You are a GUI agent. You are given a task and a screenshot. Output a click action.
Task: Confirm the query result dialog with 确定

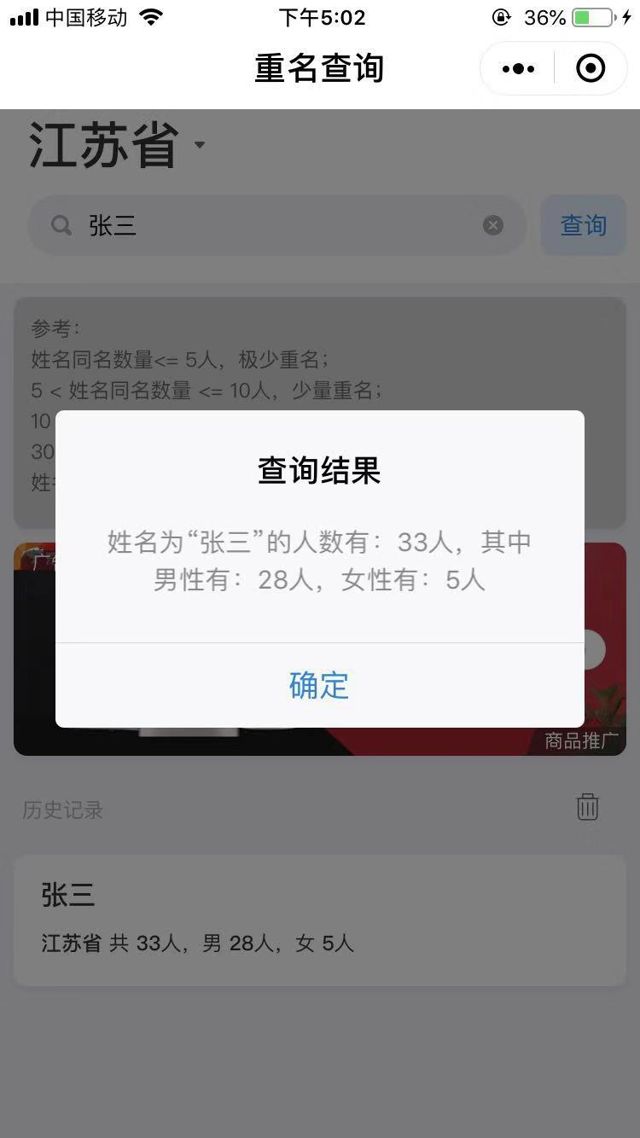[x=319, y=685]
